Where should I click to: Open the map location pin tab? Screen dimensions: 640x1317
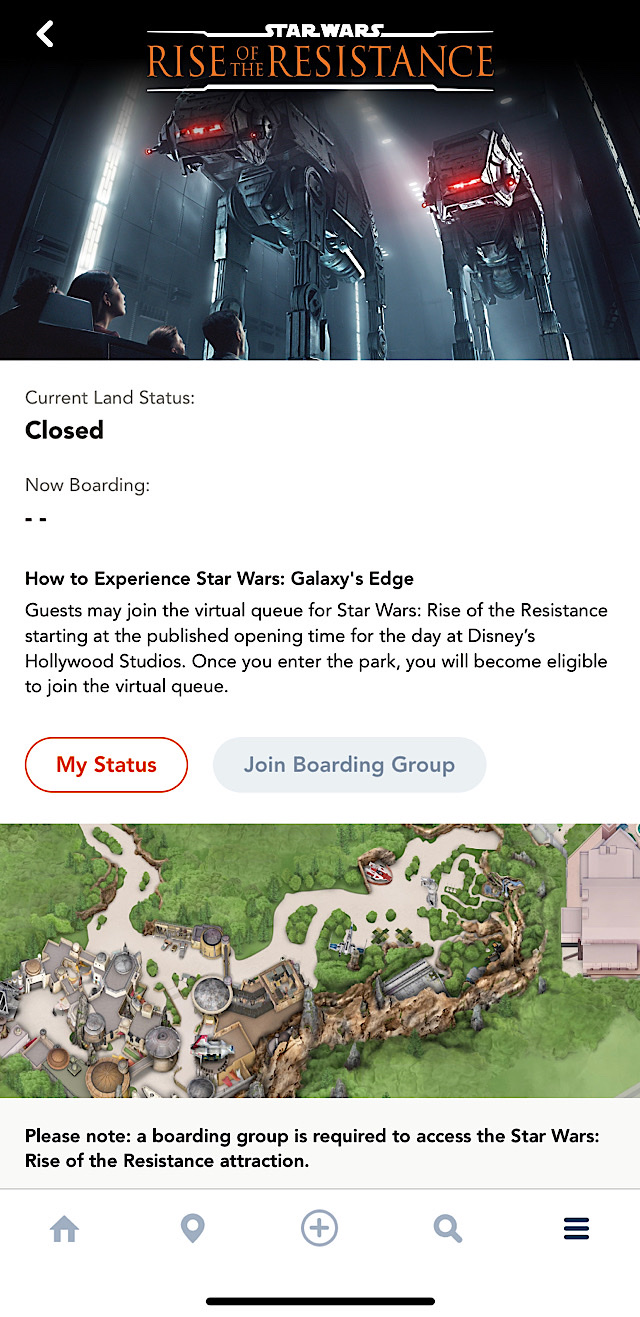coord(192,1229)
